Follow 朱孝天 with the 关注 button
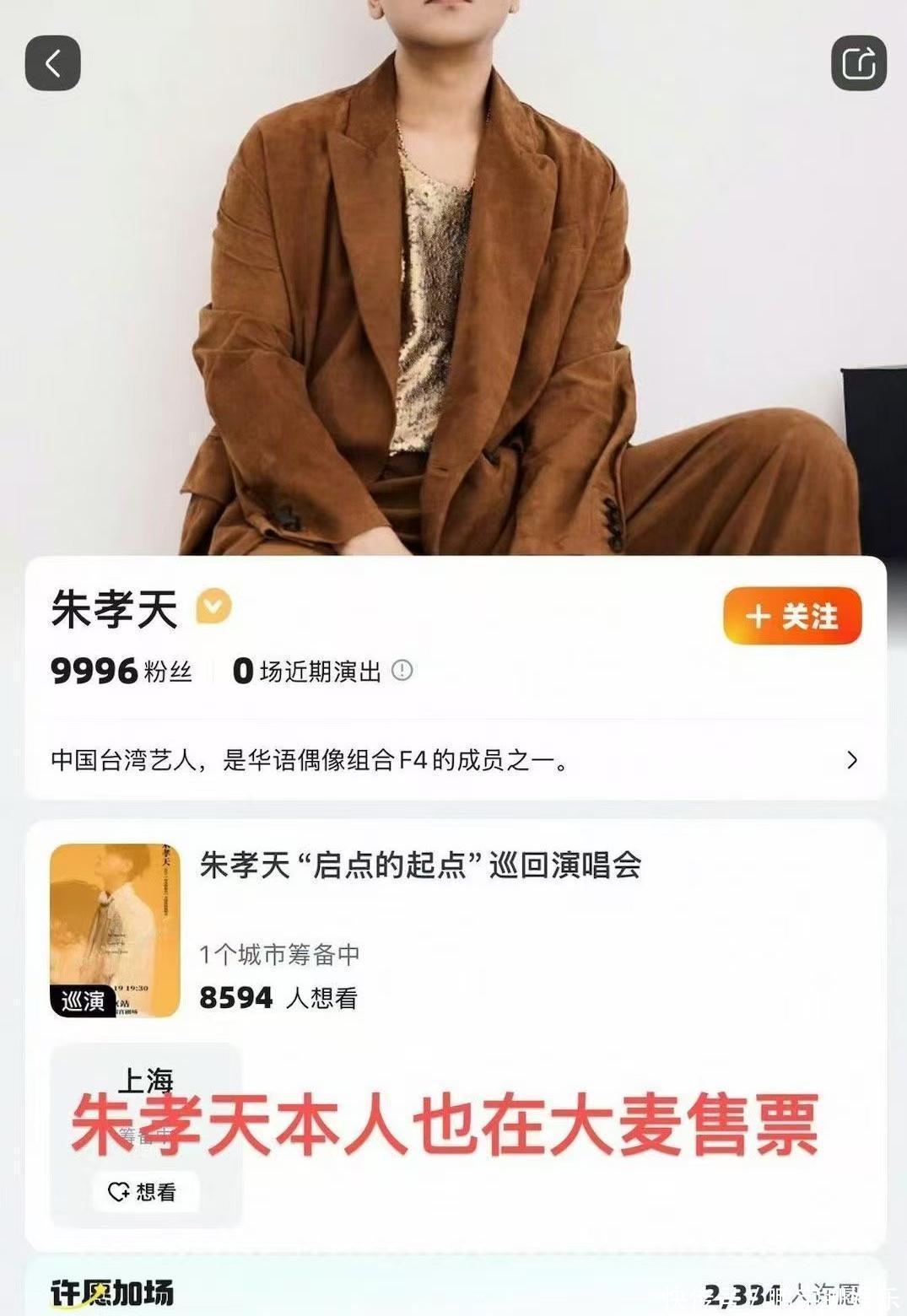The width and height of the screenshot is (907, 1316). [791, 617]
